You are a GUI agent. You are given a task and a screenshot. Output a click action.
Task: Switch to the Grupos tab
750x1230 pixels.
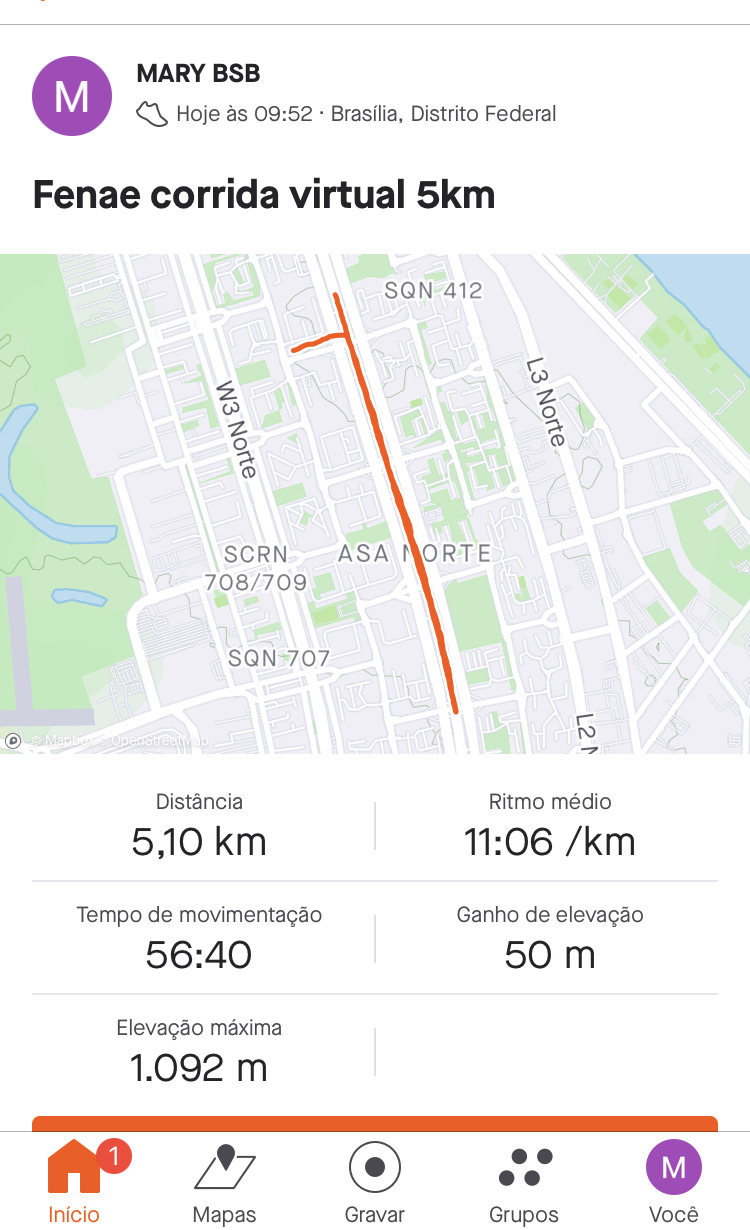(524, 1182)
